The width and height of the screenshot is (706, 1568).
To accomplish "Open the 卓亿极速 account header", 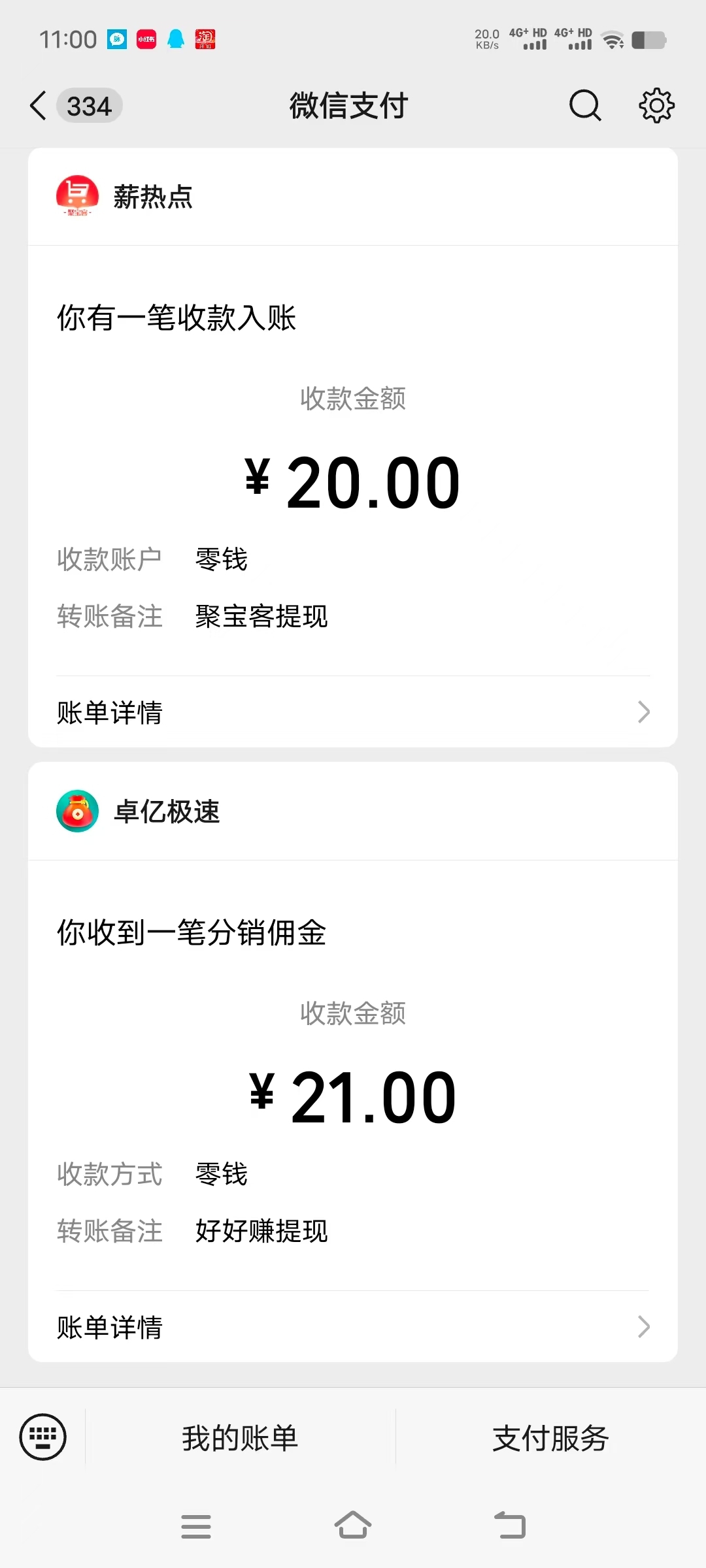I will click(353, 811).
